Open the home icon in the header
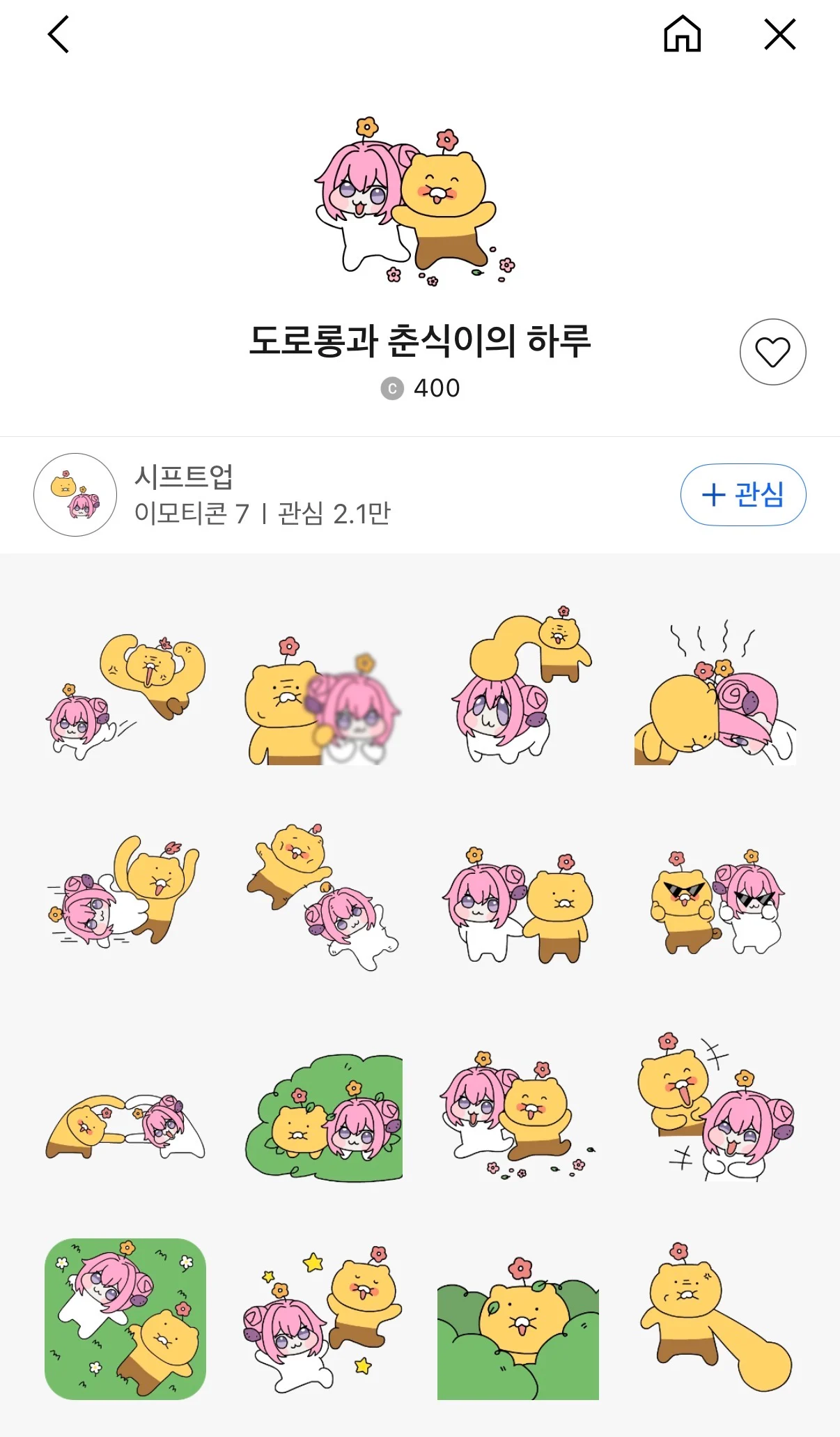 pos(682,34)
